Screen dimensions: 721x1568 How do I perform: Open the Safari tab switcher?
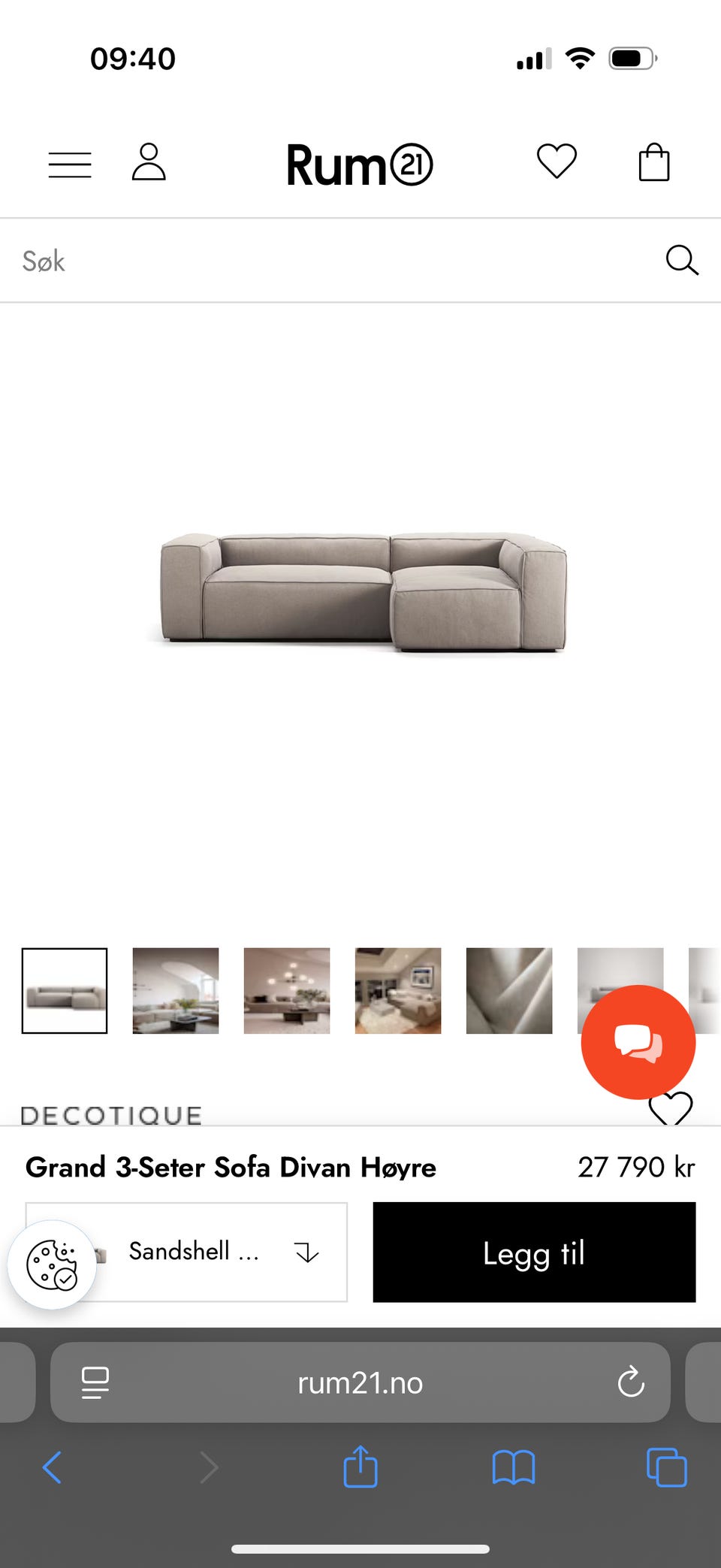point(665,1467)
